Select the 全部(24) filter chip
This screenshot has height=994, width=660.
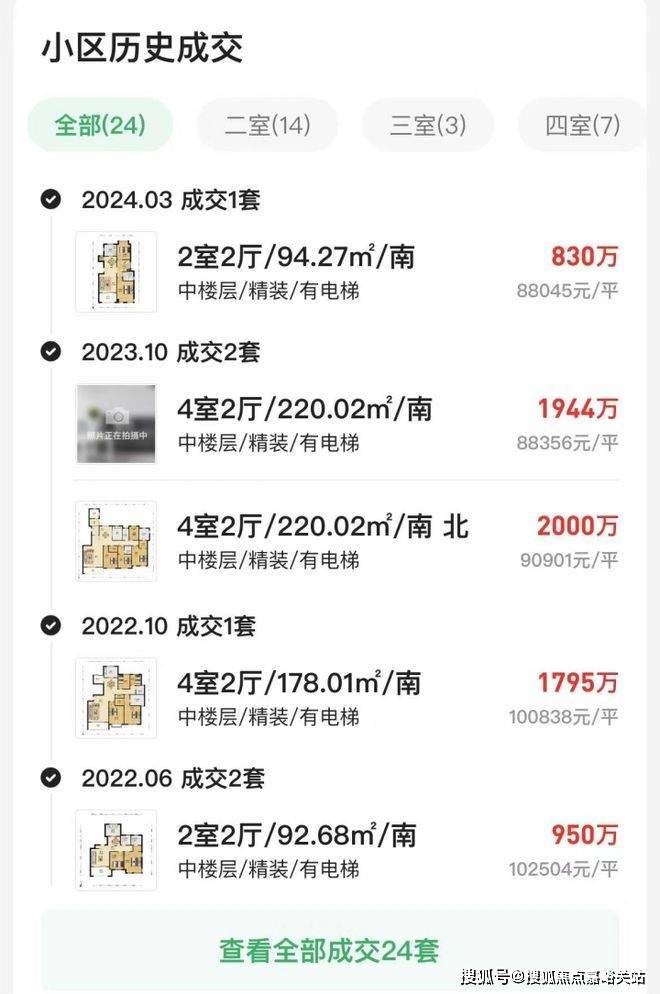click(x=100, y=125)
